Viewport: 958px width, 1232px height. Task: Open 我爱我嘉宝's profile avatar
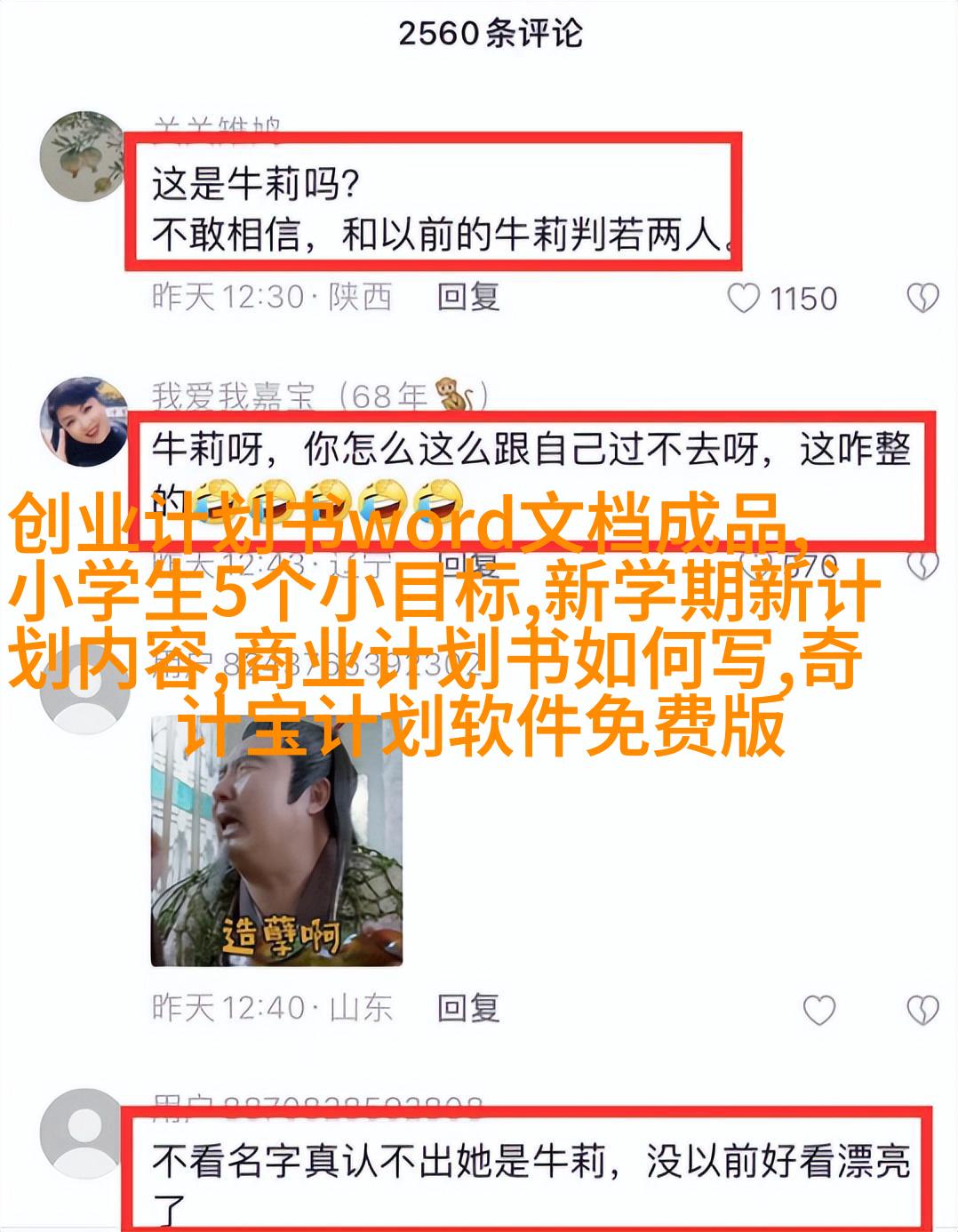click(x=84, y=421)
